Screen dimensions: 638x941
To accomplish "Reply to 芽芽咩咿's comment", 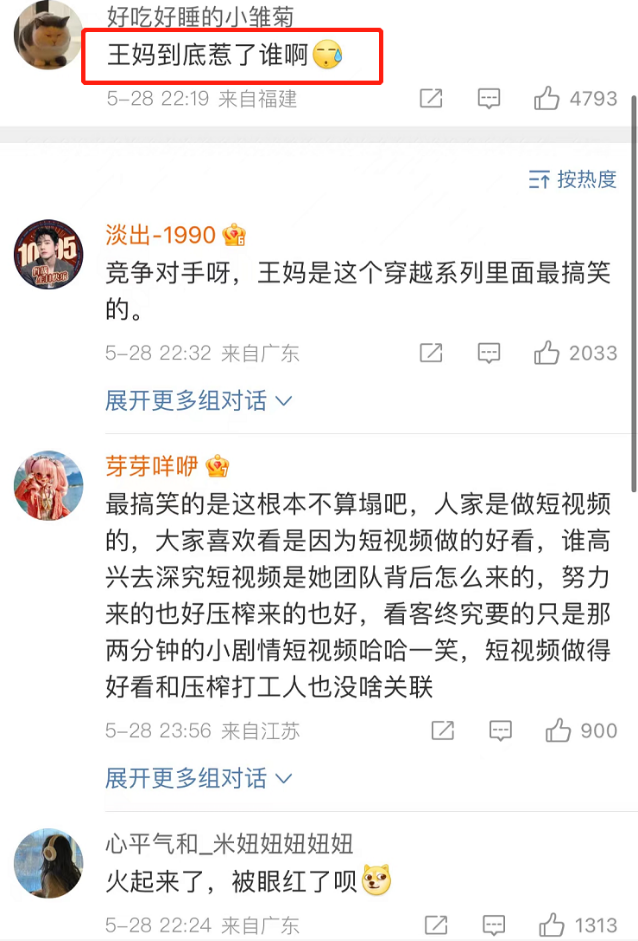I will point(500,731).
